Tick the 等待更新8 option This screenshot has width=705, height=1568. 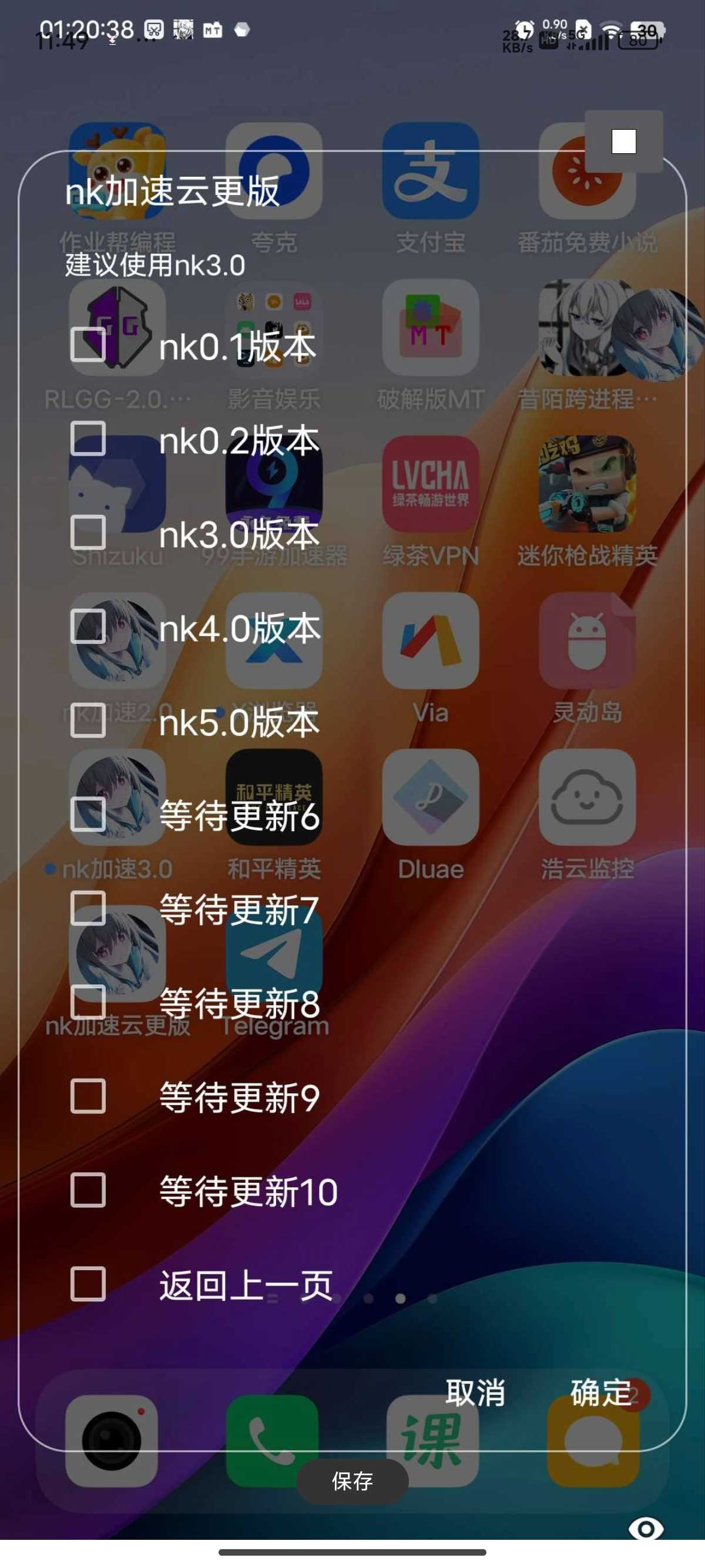tap(88, 1002)
